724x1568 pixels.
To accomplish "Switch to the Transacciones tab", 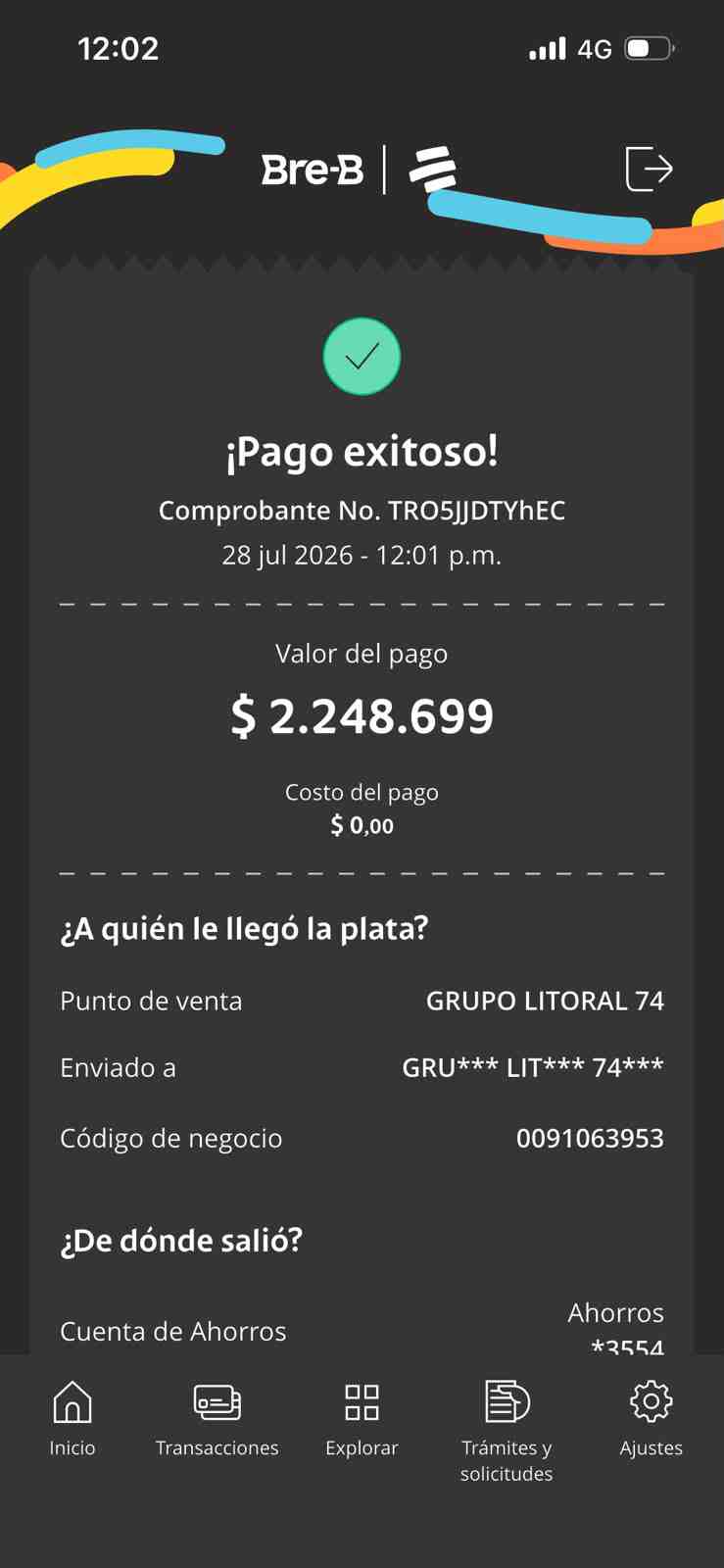I will pyautogui.click(x=217, y=1418).
